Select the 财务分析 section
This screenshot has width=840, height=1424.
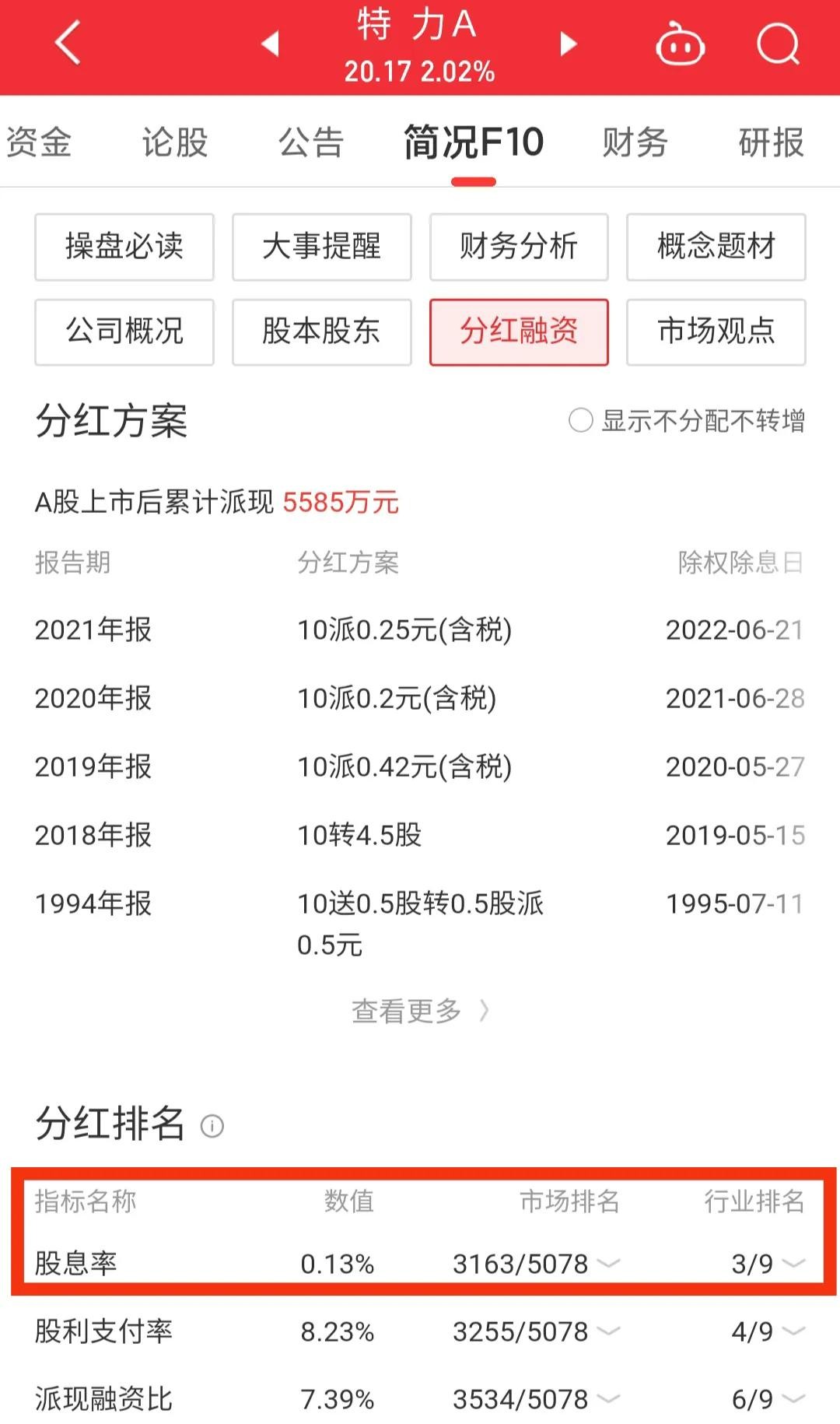(519, 247)
